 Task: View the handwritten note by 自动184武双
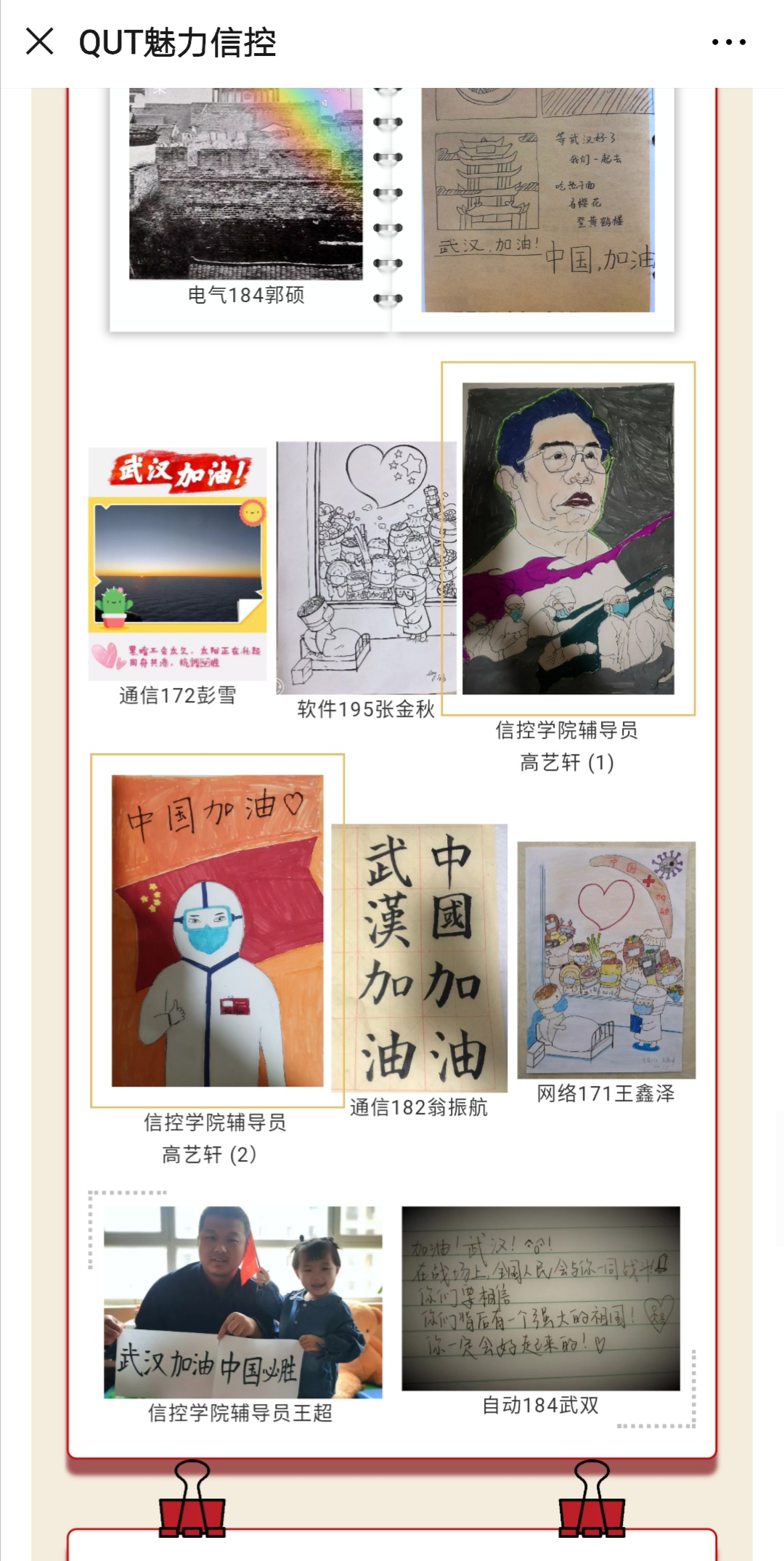click(x=541, y=1298)
